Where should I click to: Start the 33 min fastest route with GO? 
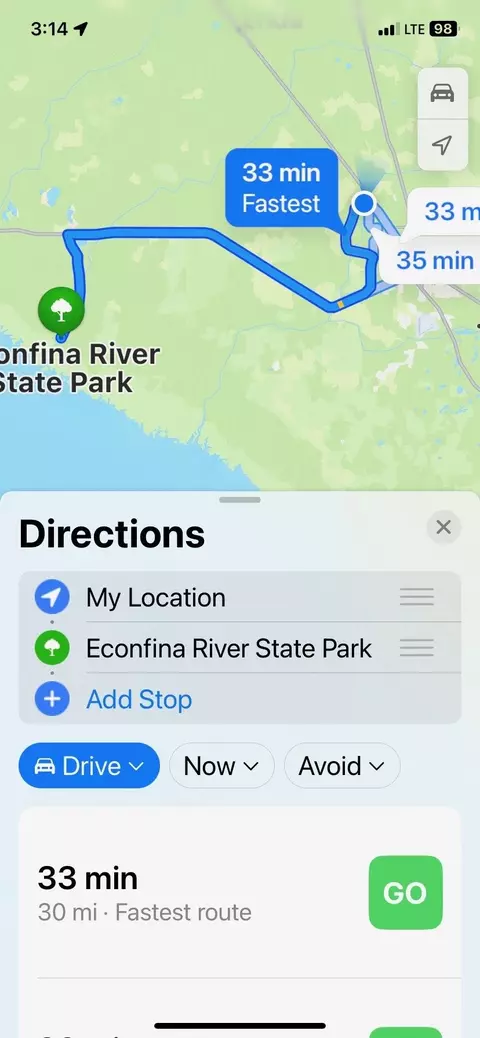tap(405, 892)
